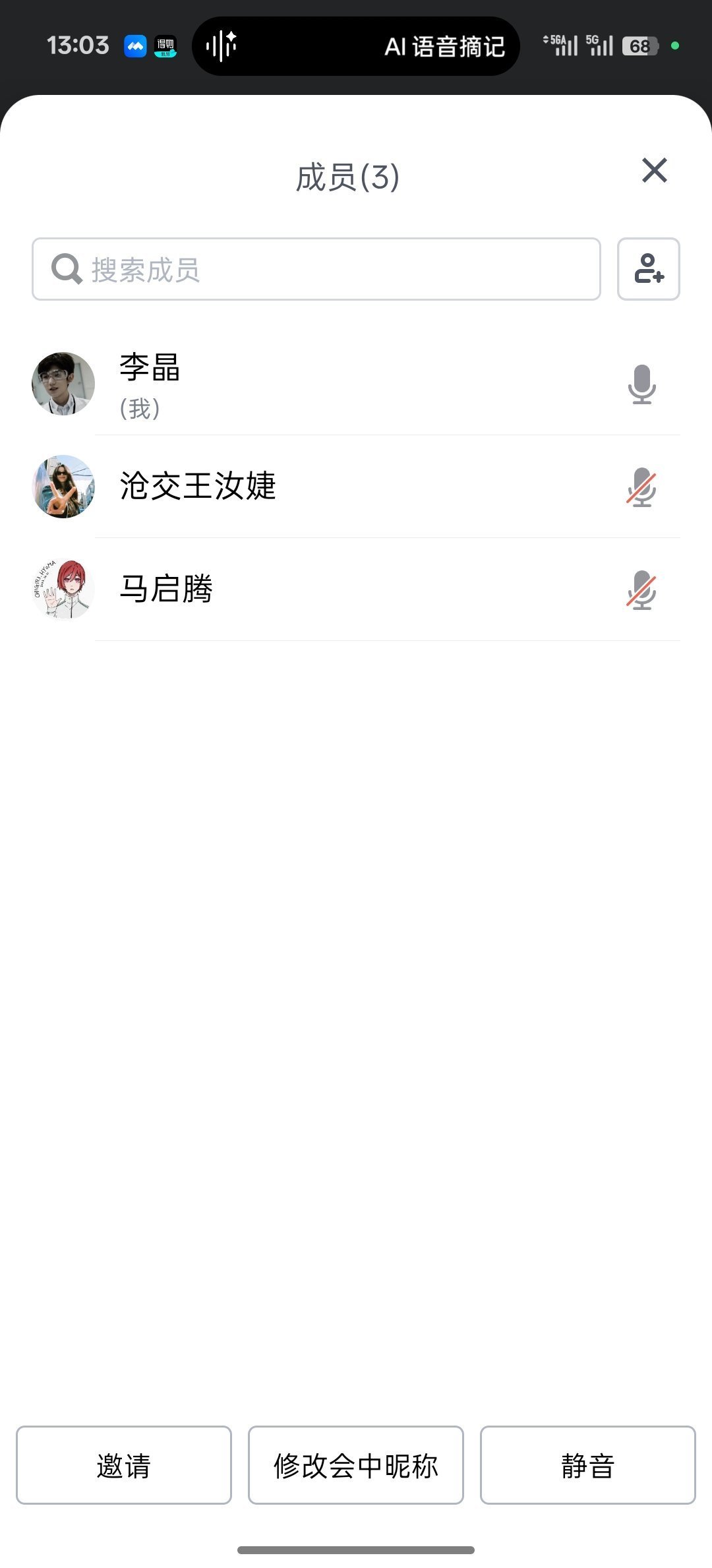Tap 马启腾's avatar picture
This screenshot has height=1568, width=712.
click(x=63, y=590)
